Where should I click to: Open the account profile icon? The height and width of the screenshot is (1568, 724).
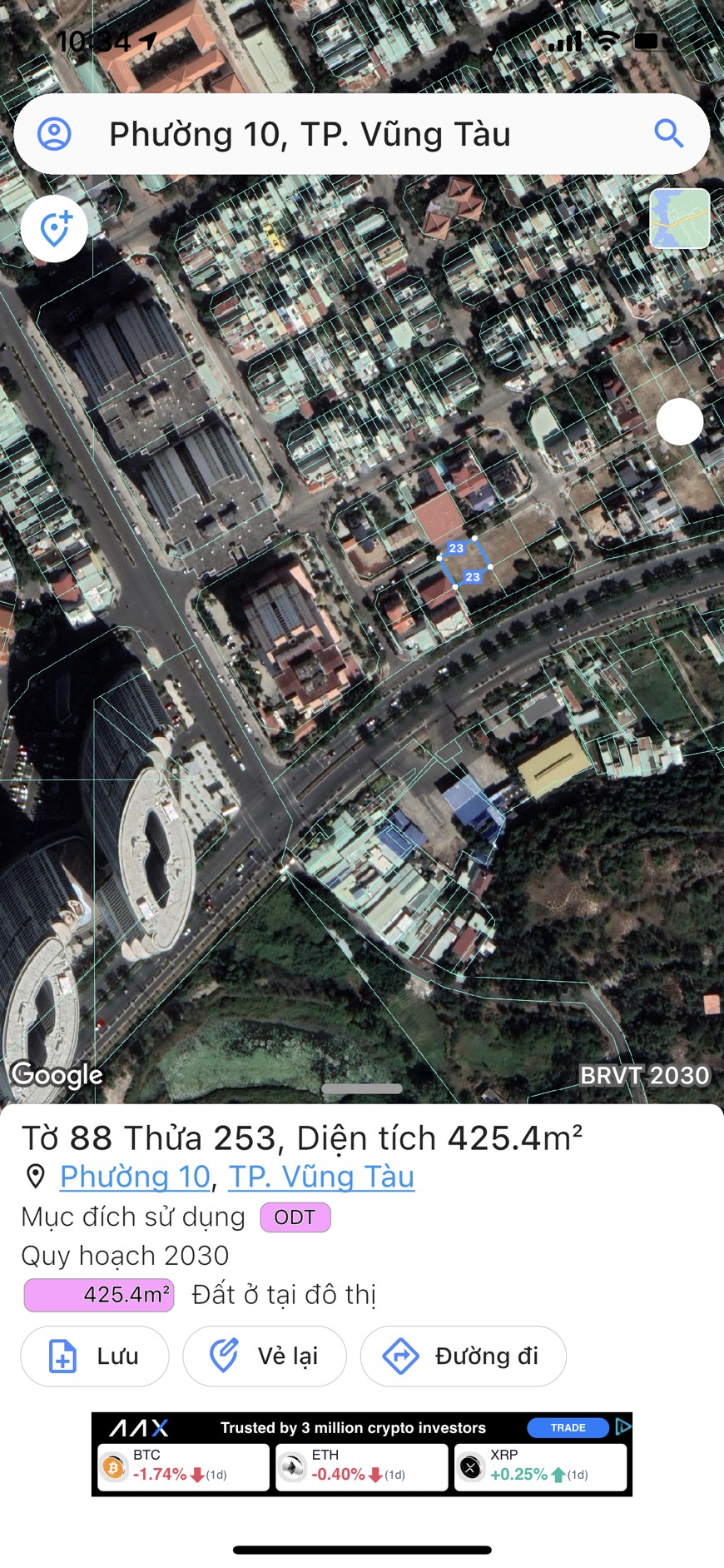pyautogui.click(x=55, y=133)
